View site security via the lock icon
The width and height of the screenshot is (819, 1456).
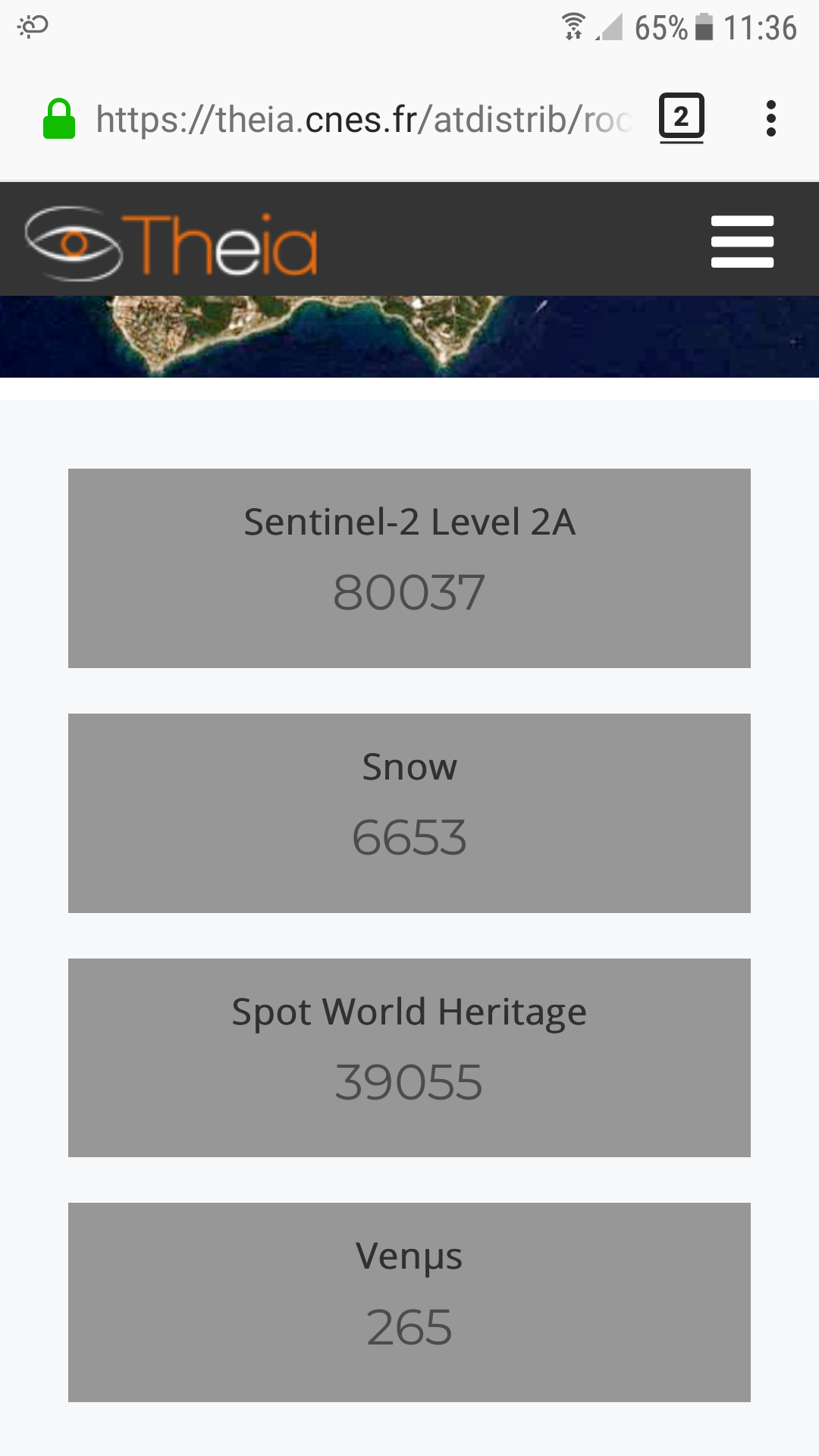click(59, 119)
